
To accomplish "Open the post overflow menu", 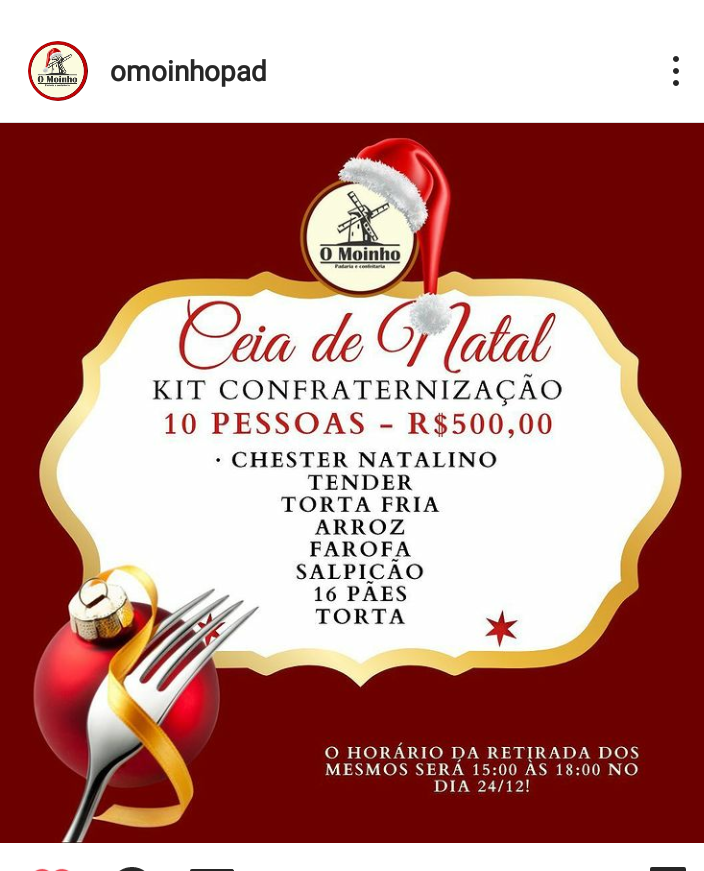I will [x=676, y=71].
